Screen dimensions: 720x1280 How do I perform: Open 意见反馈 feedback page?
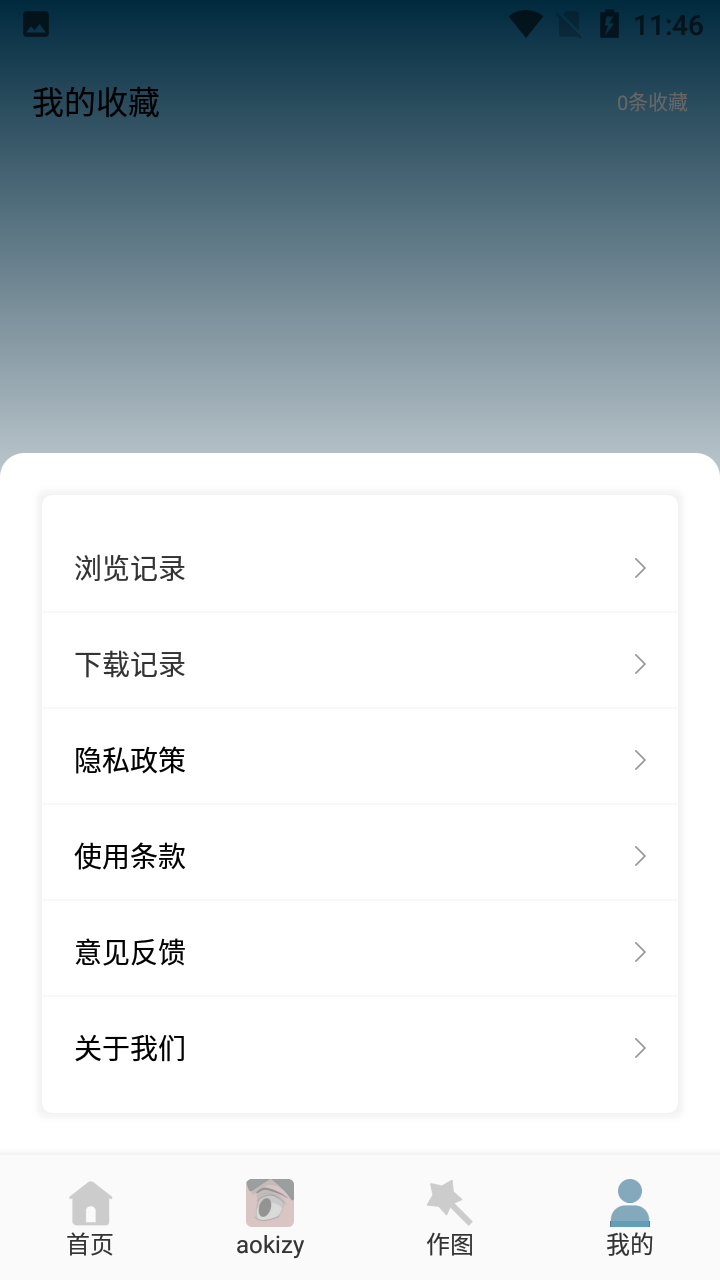point(360,952)
